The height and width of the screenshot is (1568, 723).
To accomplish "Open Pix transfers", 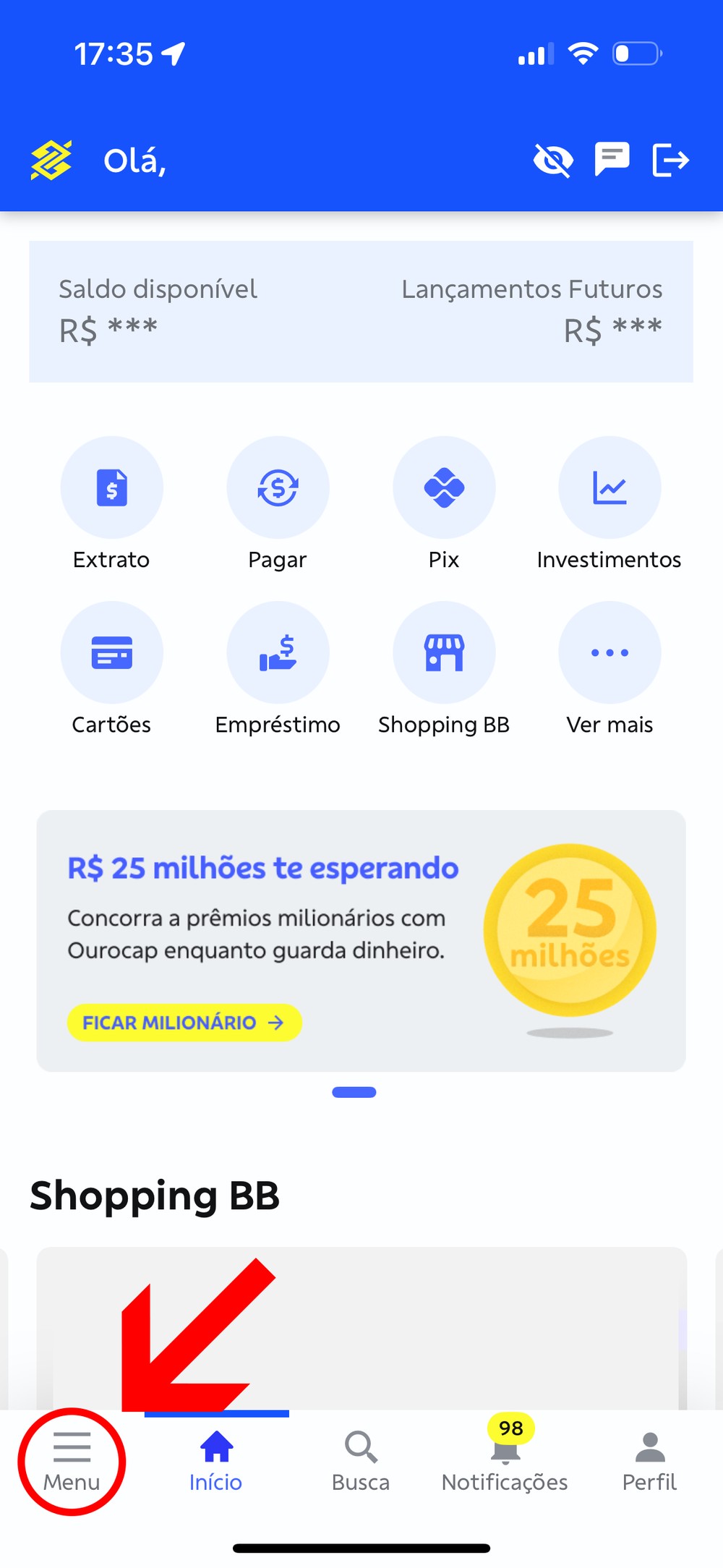I will point(444,487).
